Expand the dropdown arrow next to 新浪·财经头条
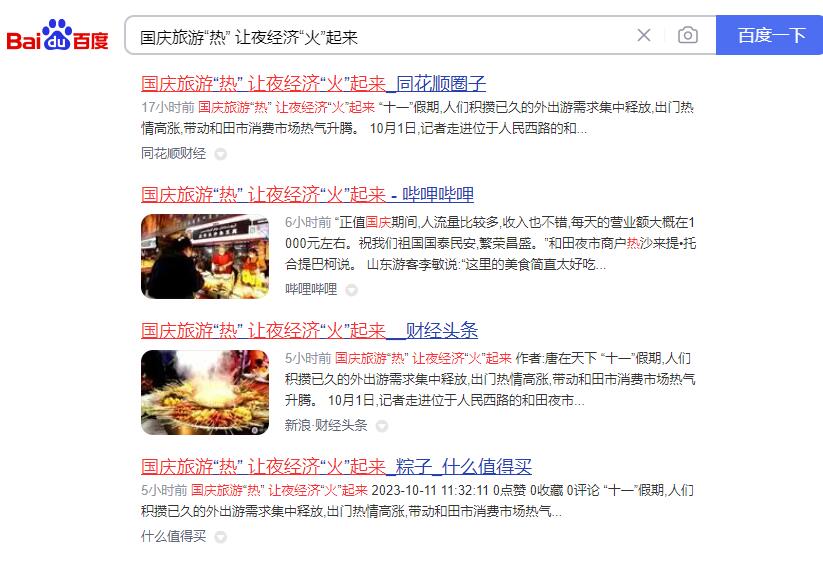The image size is (823, 569). pyautogui.click(x=382, y=426)
